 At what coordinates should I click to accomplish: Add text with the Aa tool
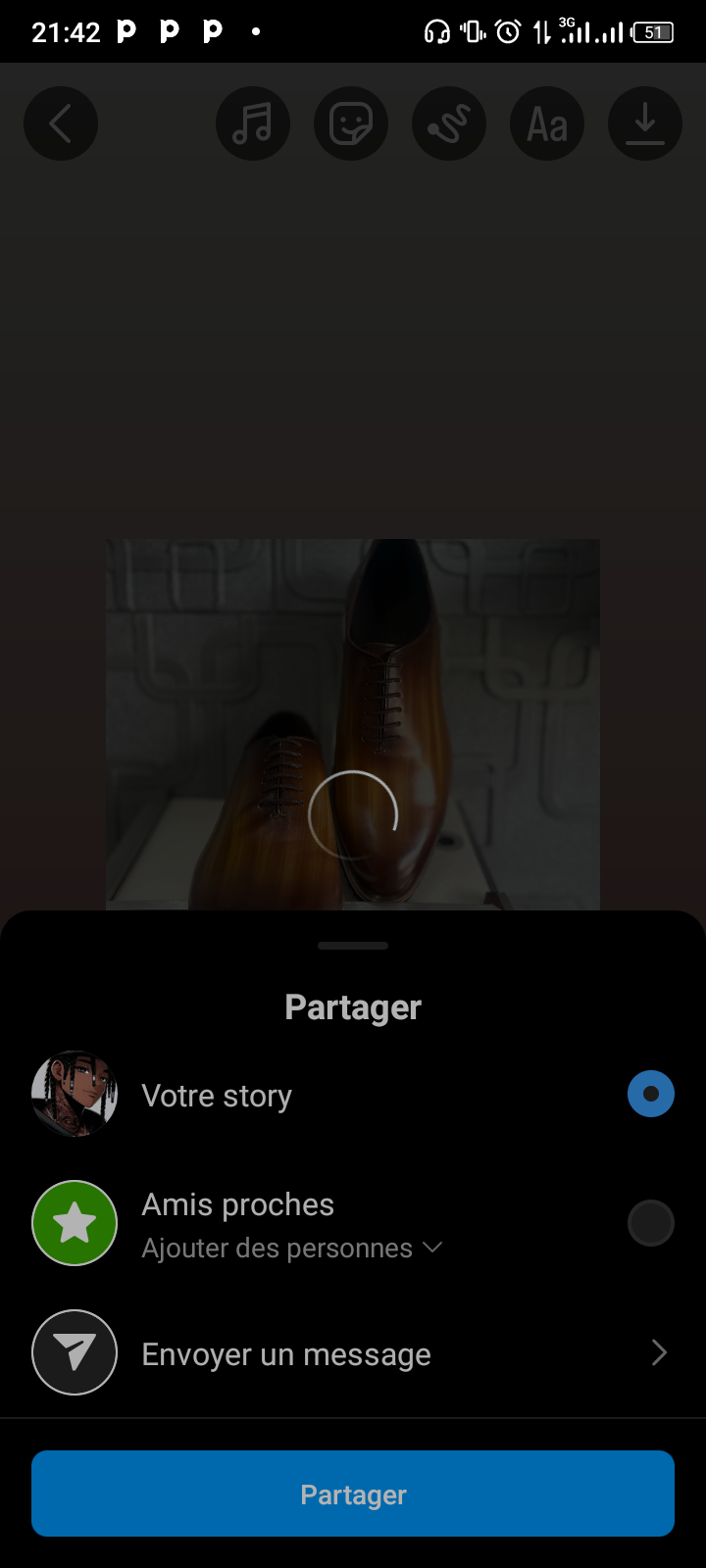(x=547, y=123)
